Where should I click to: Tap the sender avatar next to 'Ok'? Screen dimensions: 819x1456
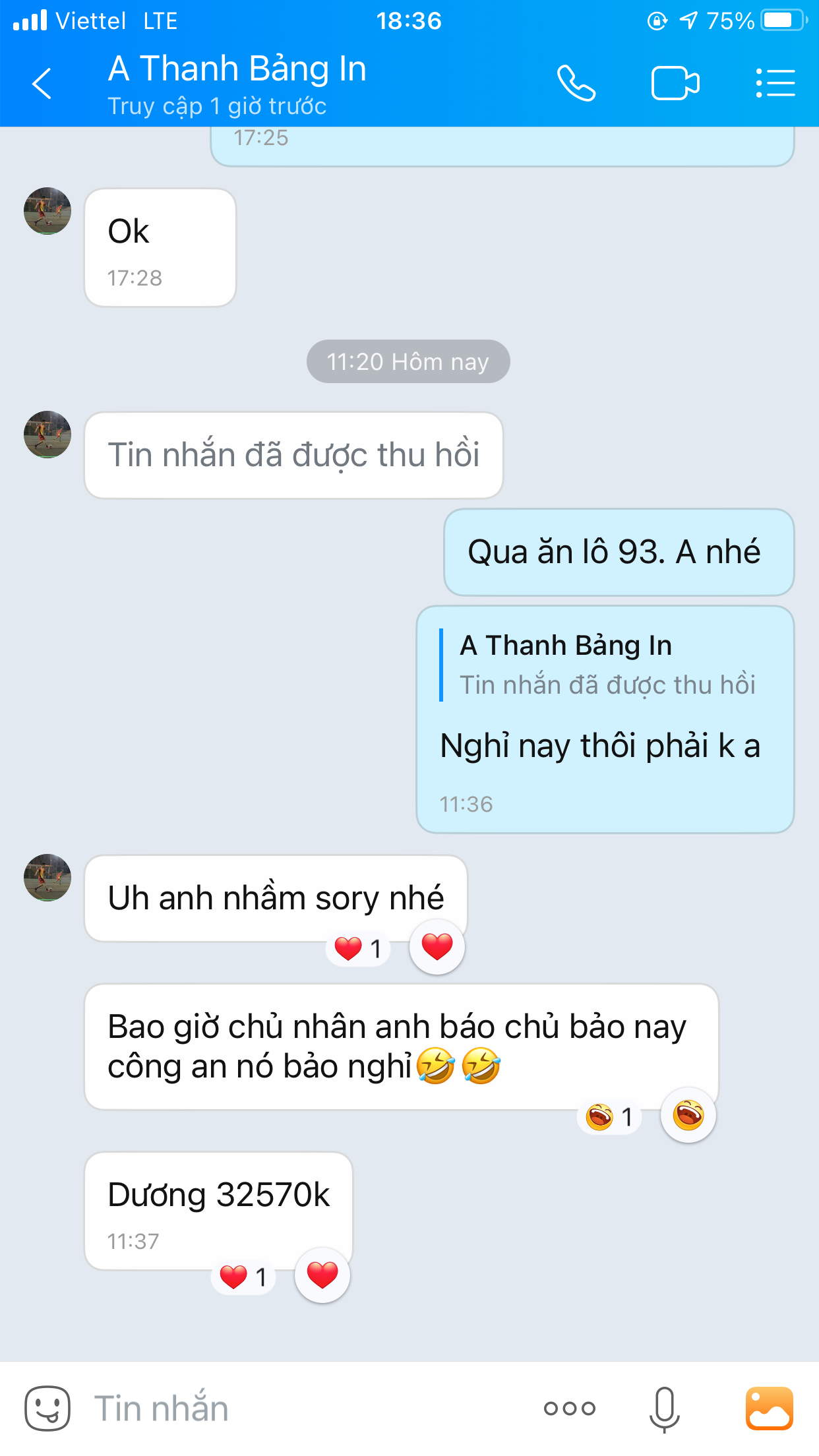pyautogui.click(x=47, y=211)
